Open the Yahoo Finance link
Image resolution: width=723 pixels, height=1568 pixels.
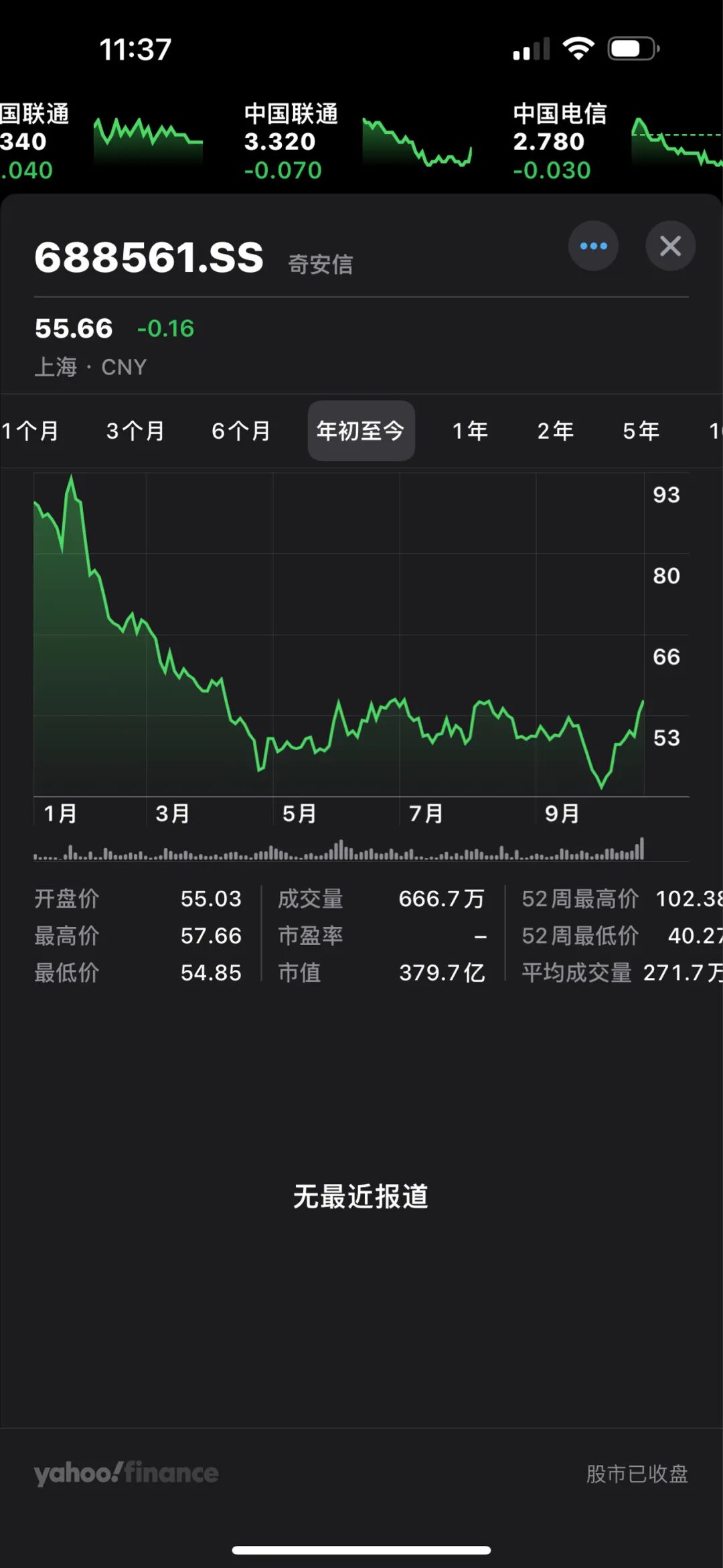coord(127,1473)
